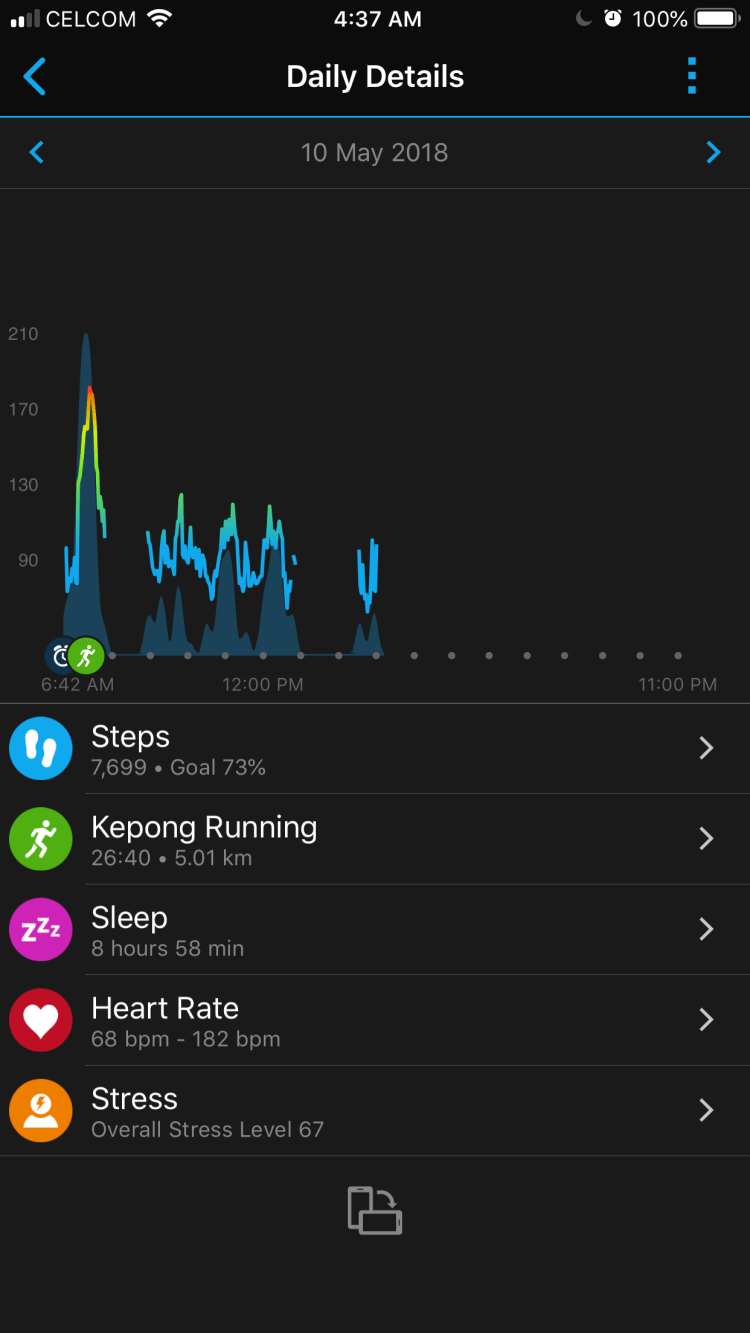Viewport: 750px width, 1333px height.
Task: Select the running marker on the chart
Action: click(87, 656)
